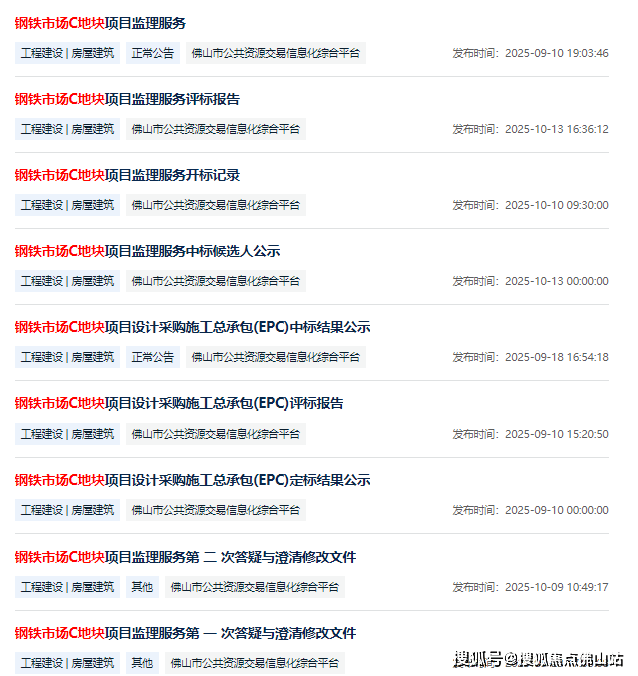The width and height of the screenshot is (638, 676).
Task: Open the 监理服务评标报告 result
Action: coord(127,99)
